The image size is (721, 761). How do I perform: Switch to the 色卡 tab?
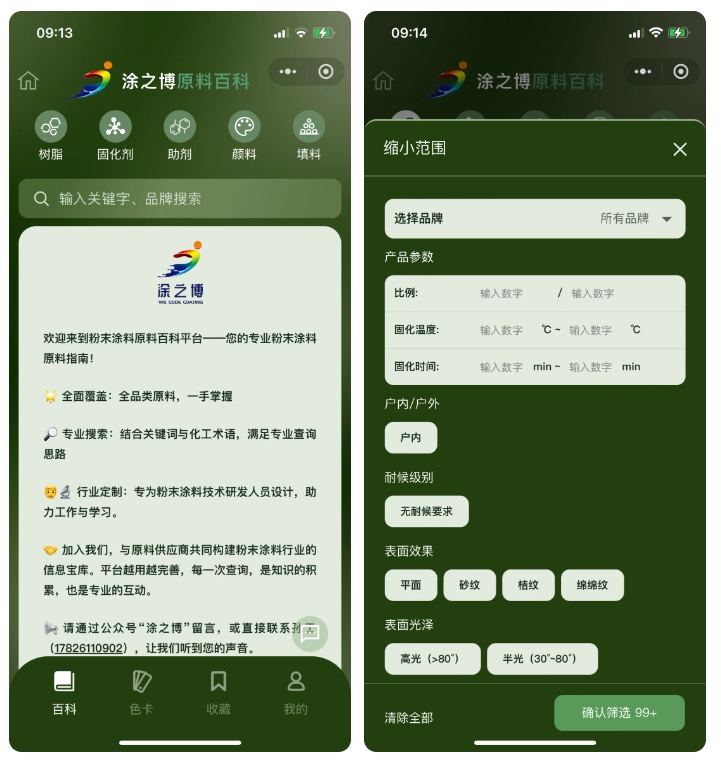point(142,692)
